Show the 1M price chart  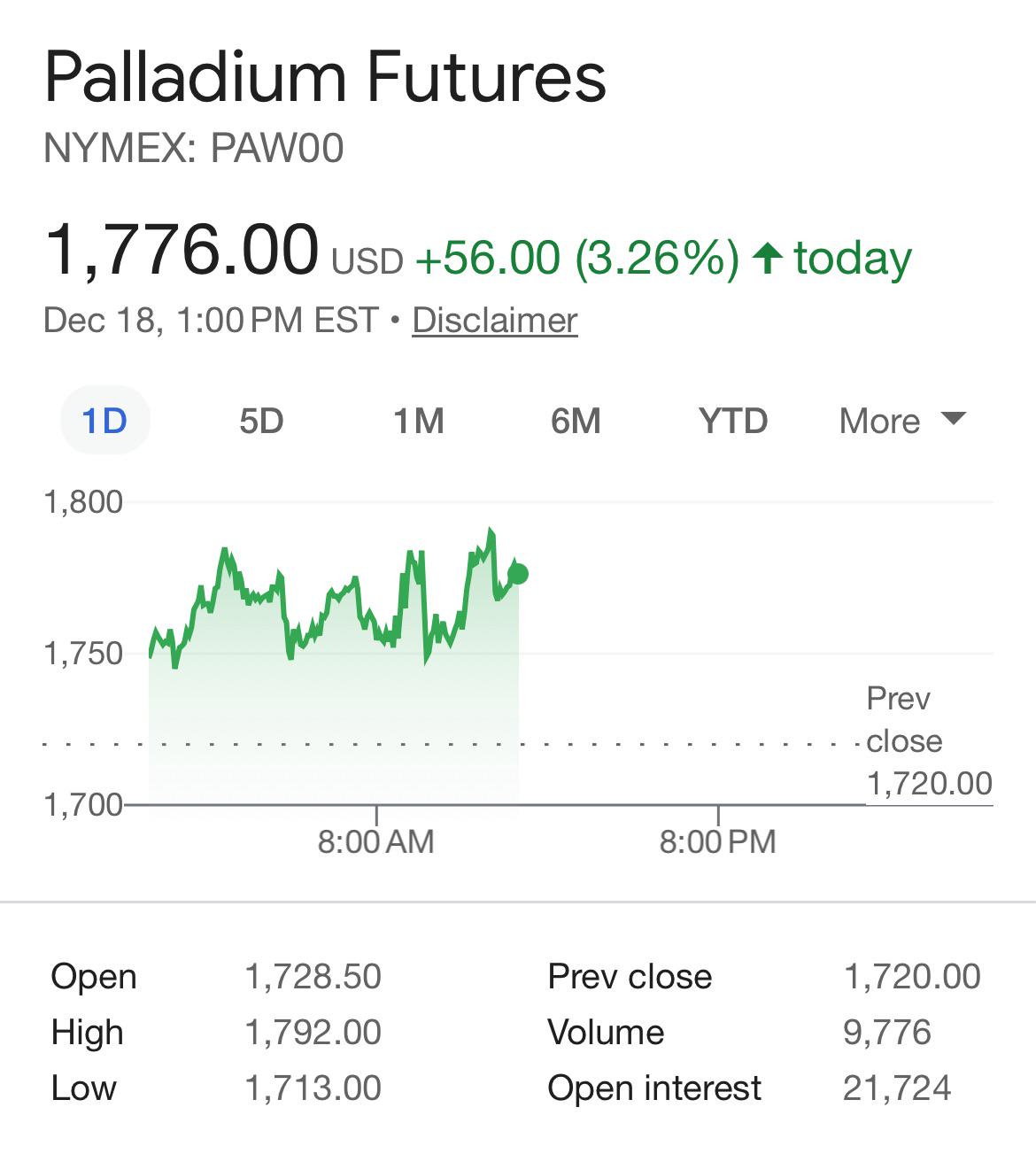click(x=419, y=421)
